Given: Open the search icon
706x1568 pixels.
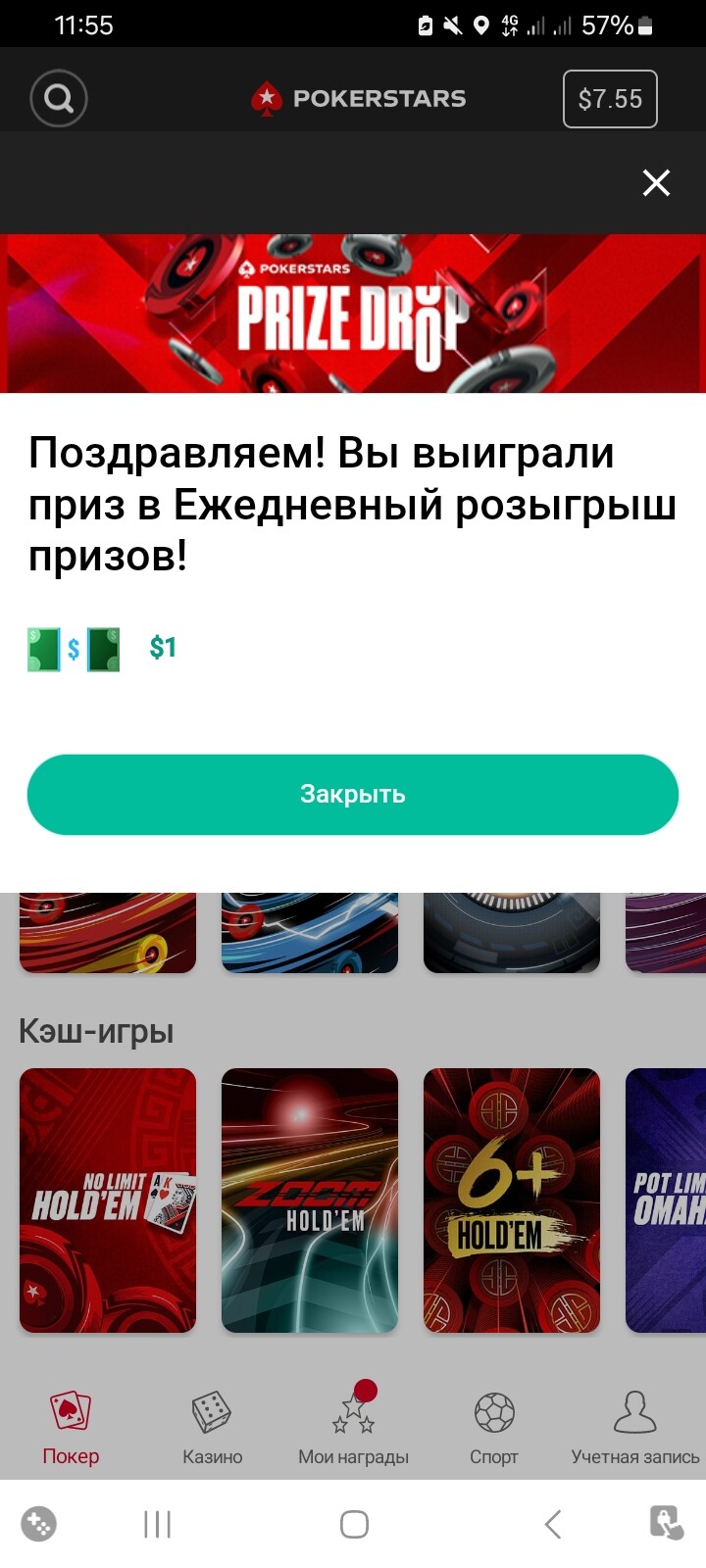Looking at the screenshot, I should pos(59,98).
